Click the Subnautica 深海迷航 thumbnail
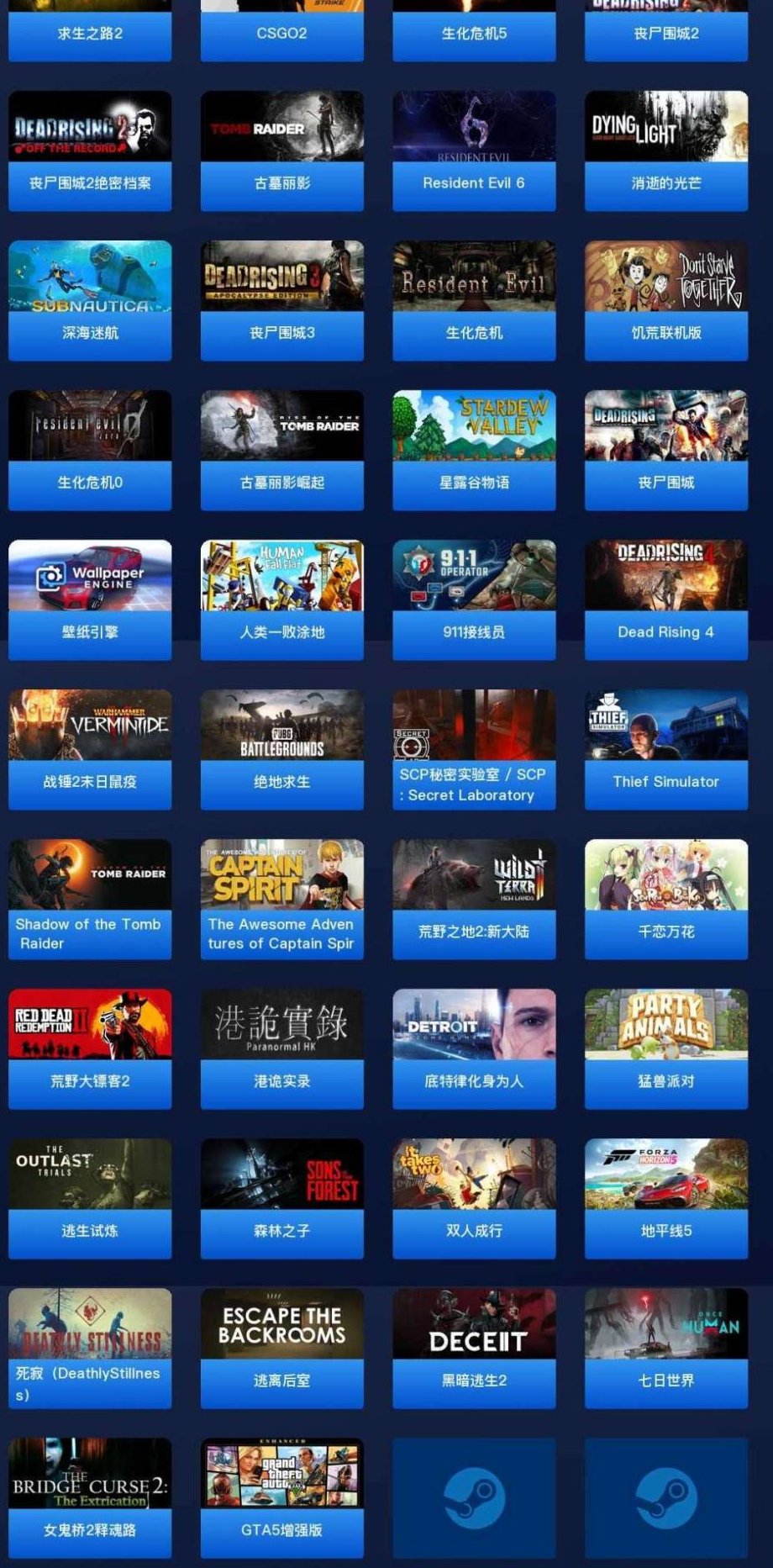Viewport: 773px width, 1568px height. (x=89, y=275)
